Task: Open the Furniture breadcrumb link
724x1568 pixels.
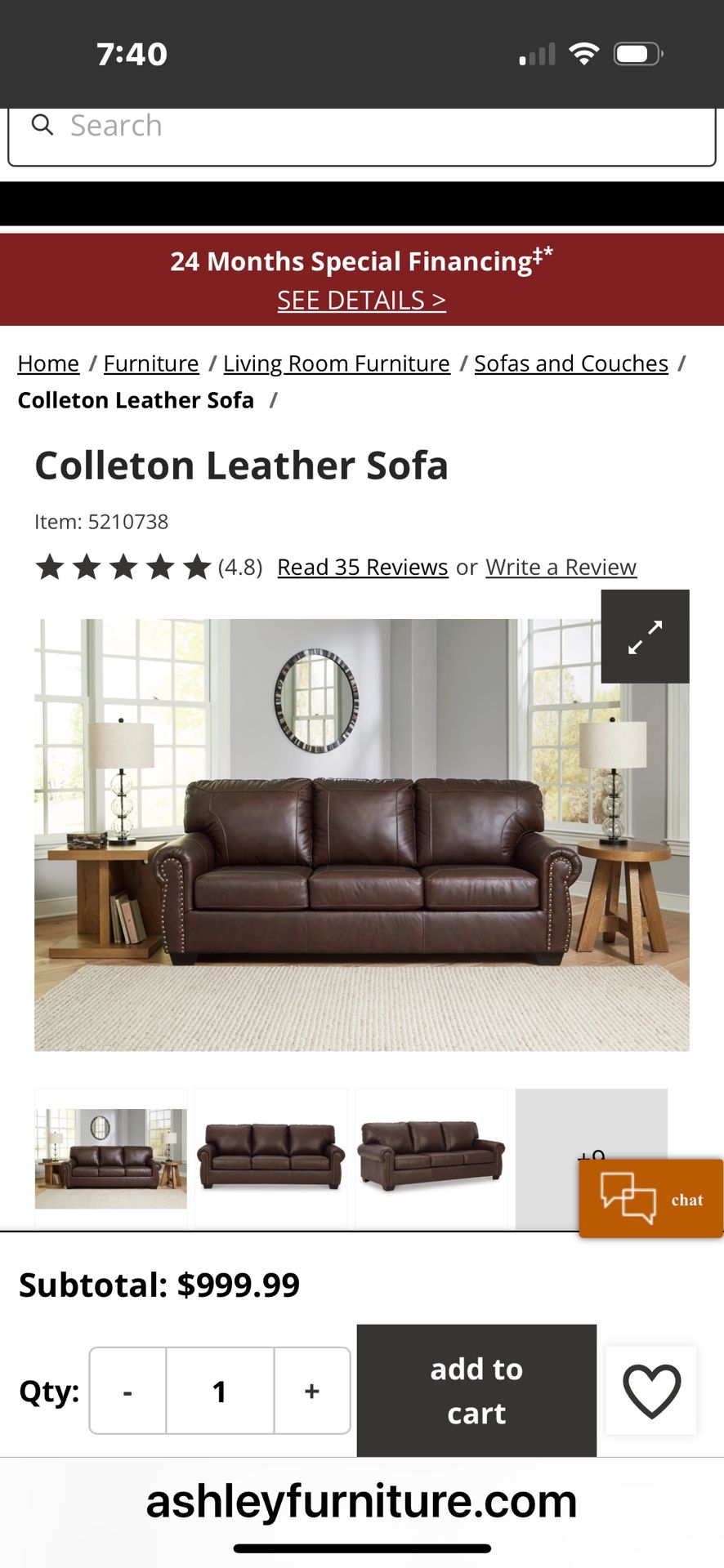Action: (151, 363)
